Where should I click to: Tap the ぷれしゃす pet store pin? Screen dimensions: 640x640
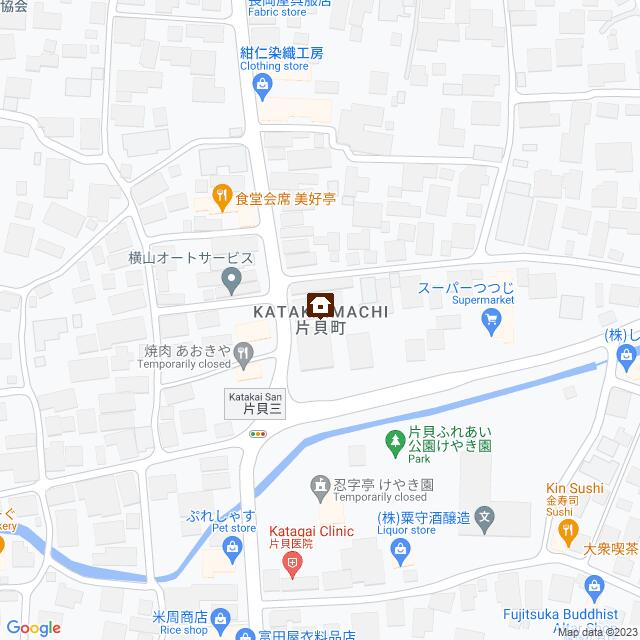pyautogui.click(x=232, y=546)
